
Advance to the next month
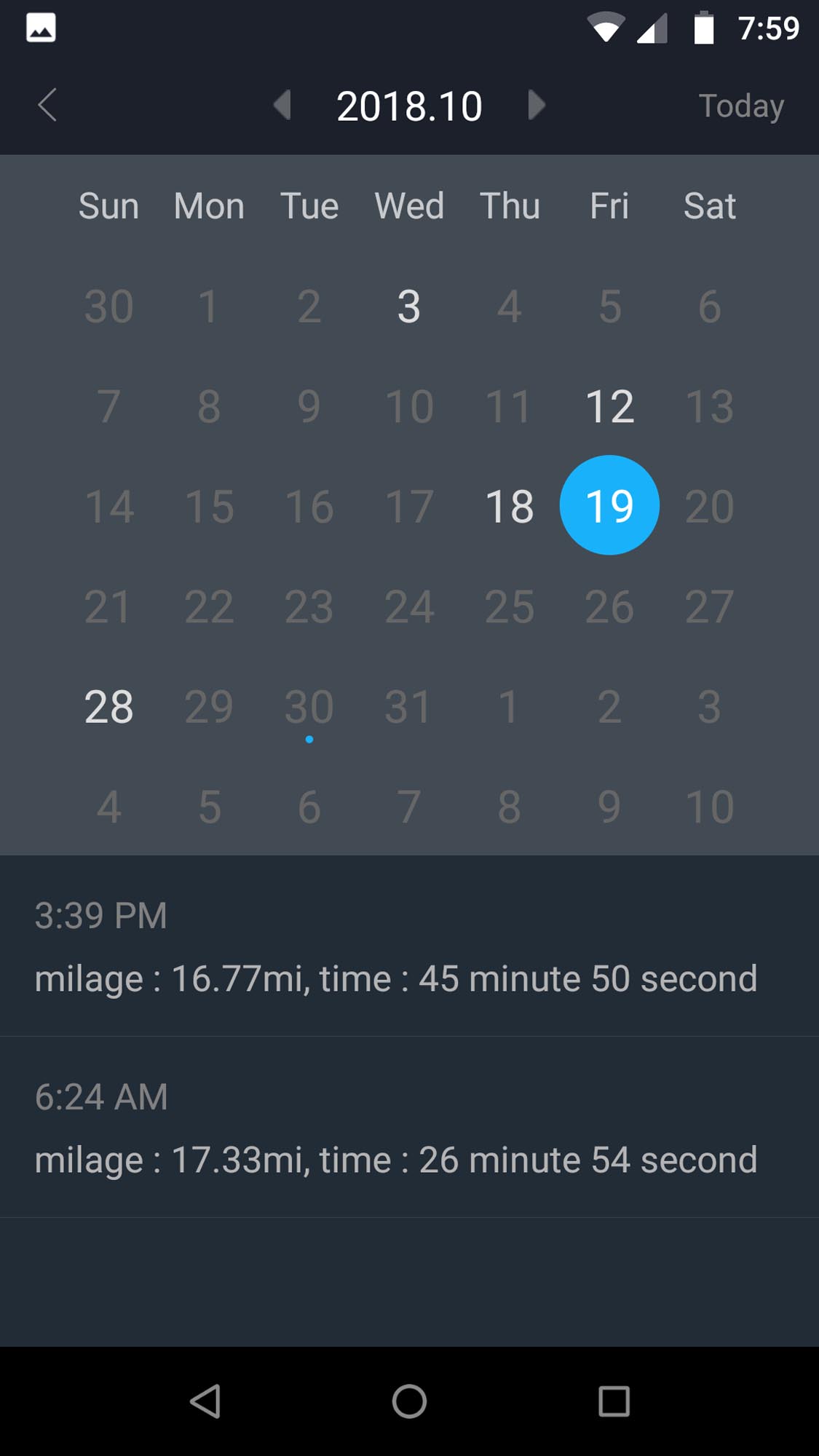[x=536, y=106]
